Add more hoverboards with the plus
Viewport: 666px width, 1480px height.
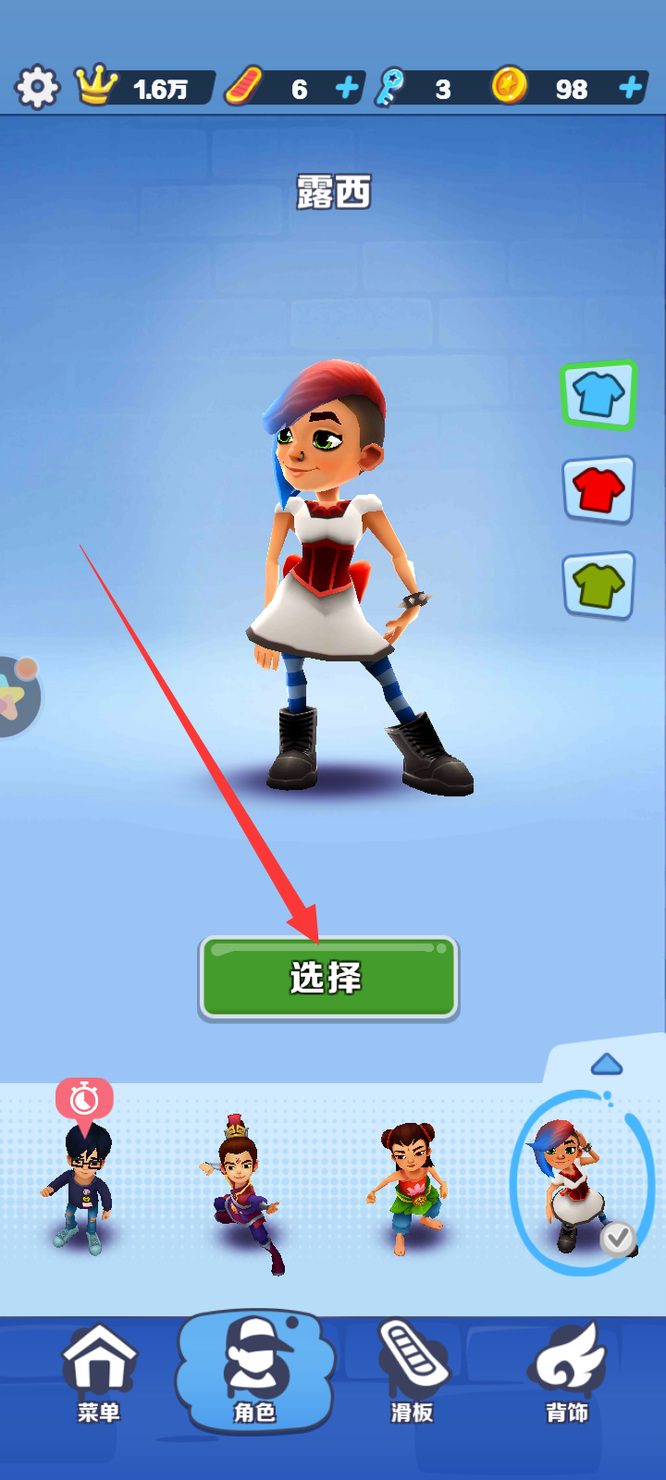(347, 88)
